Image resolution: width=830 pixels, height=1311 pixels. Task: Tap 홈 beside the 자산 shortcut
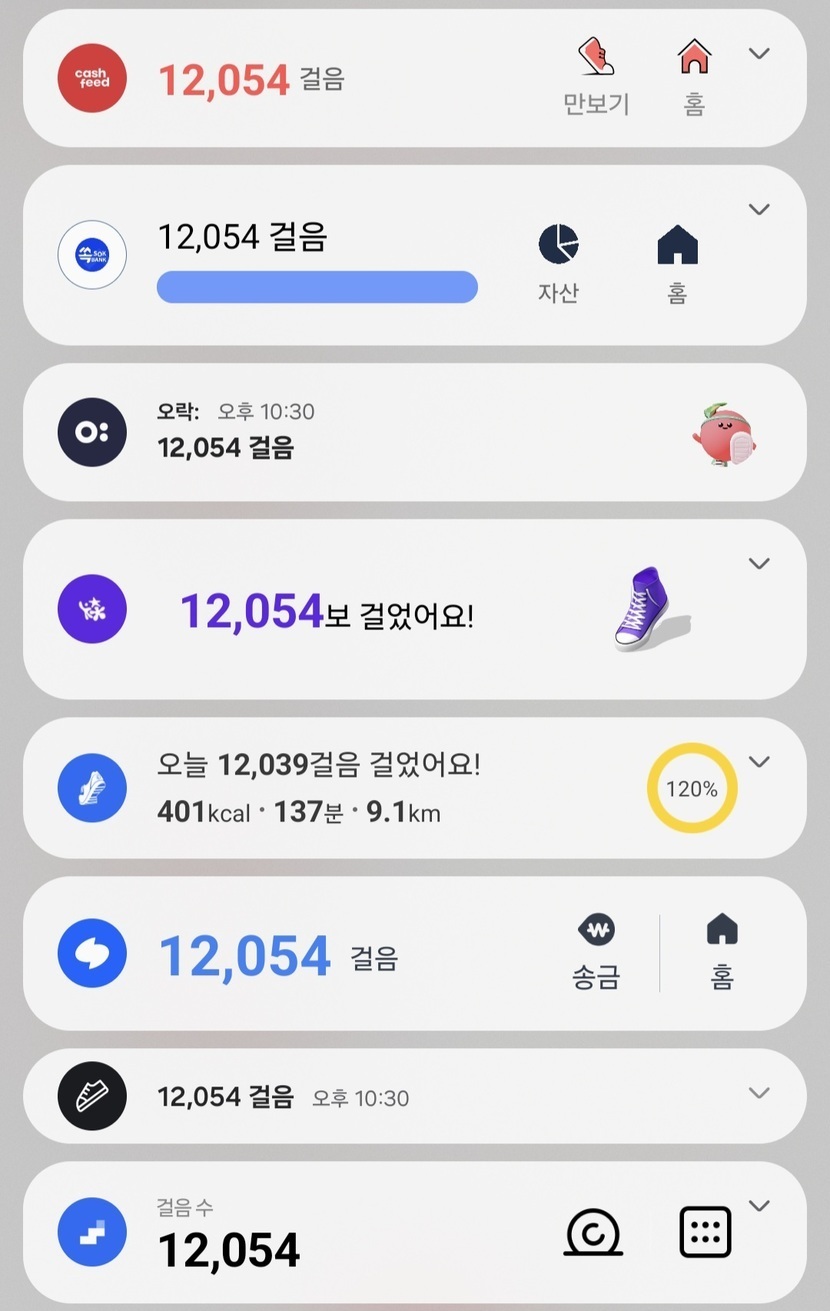tap(677, 263)
